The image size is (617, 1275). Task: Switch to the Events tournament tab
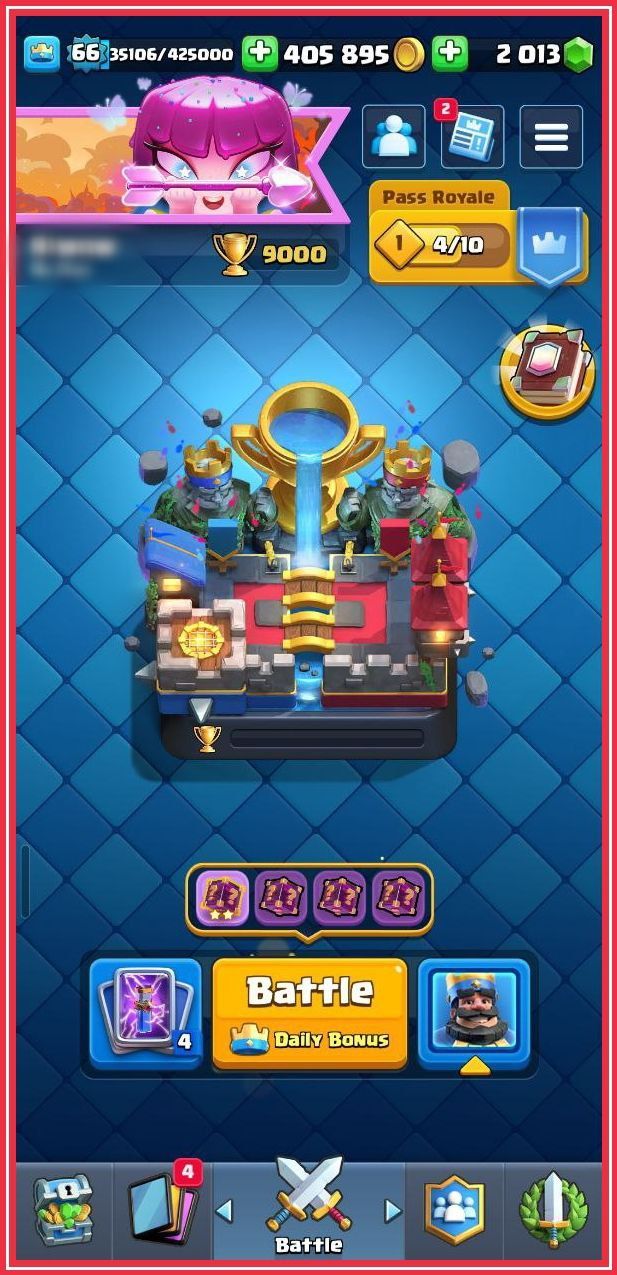(x=553, y=1211)
